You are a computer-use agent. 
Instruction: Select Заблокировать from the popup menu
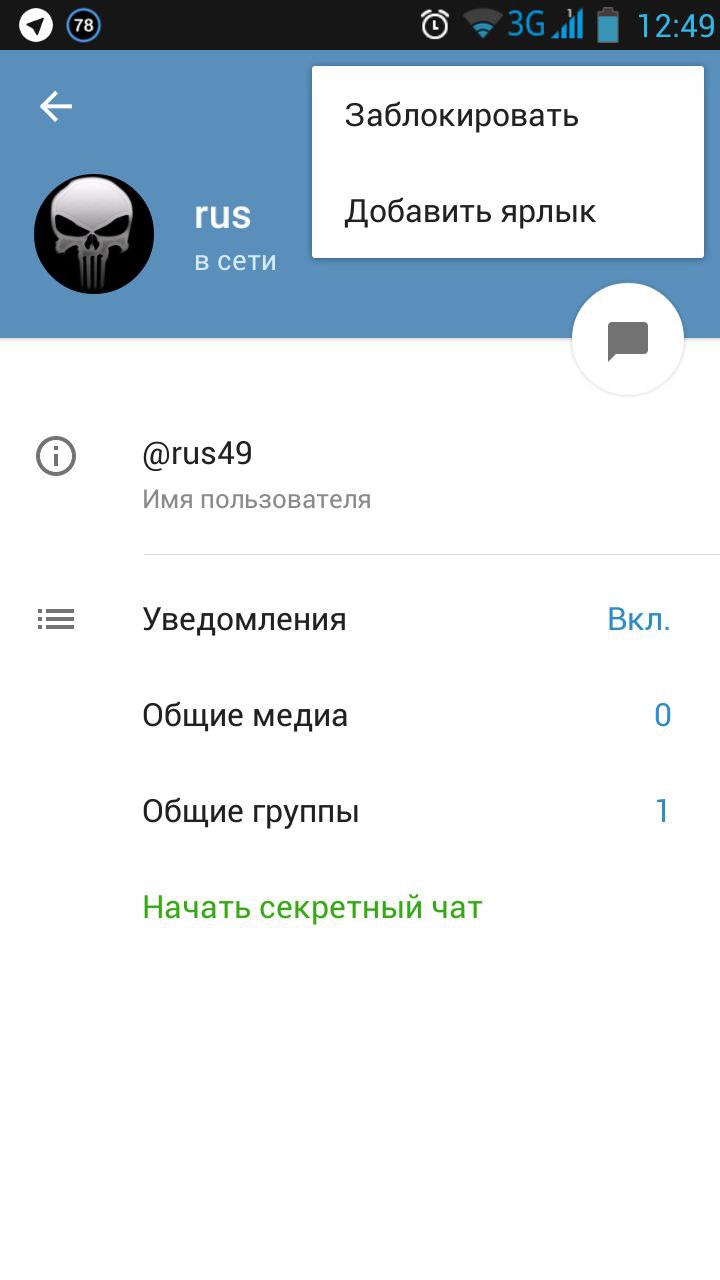pyautogui.click(x=461, y=116)
